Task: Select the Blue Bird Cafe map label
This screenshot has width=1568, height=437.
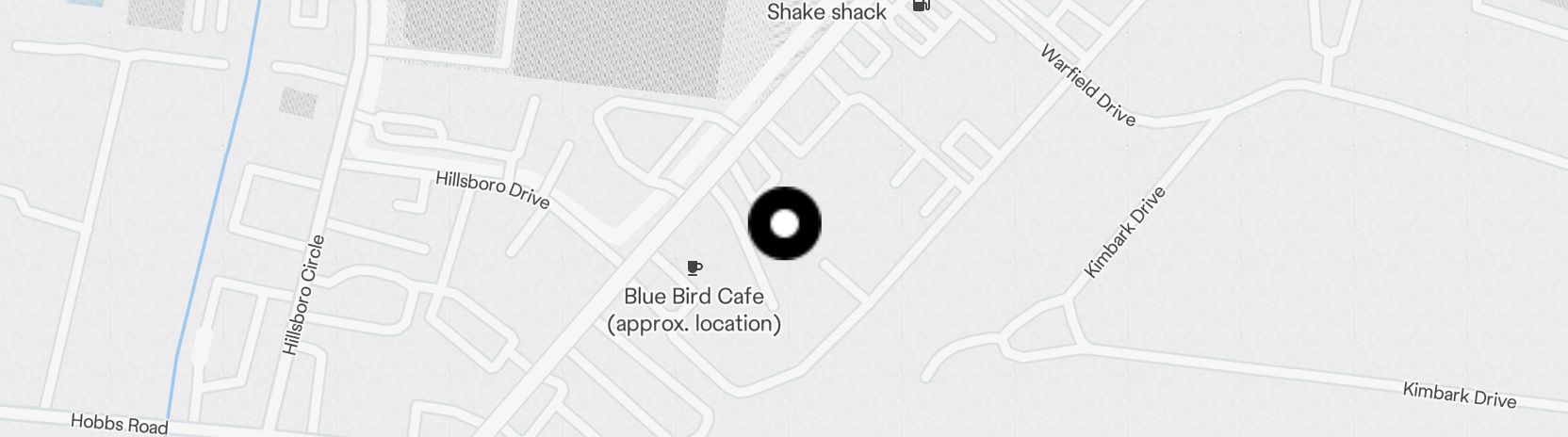Action: [694, 297]
